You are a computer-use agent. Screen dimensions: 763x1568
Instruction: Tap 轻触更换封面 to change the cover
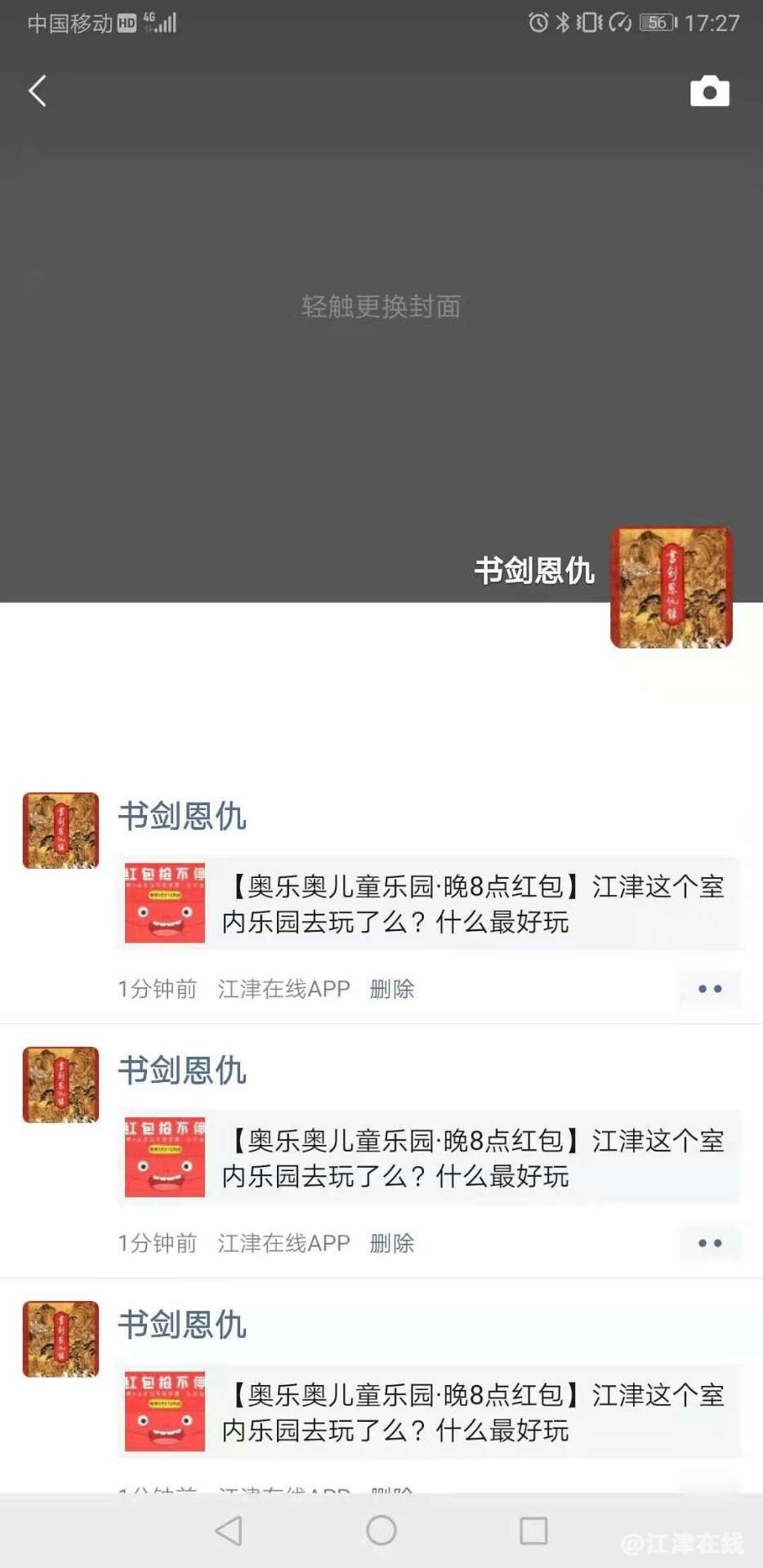(x=381, y=307)
